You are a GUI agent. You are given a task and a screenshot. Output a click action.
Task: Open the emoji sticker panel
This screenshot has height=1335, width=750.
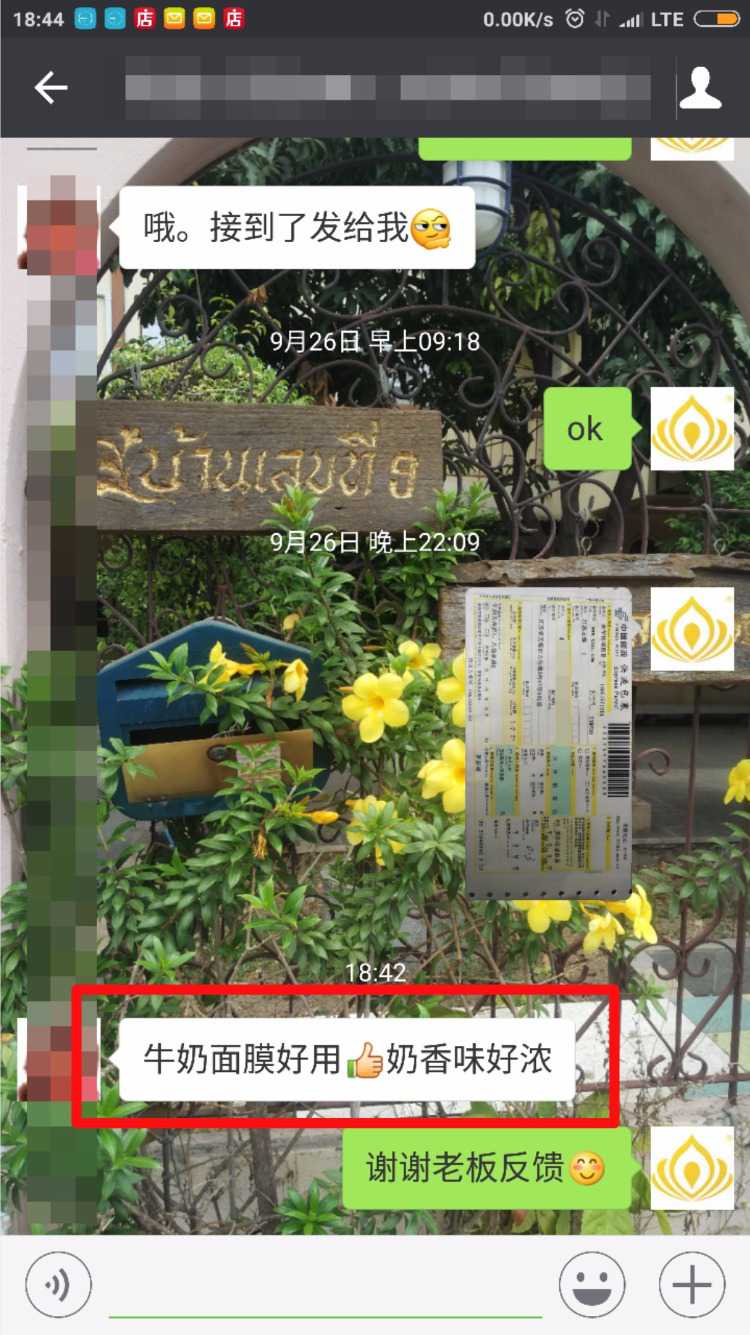592,1285
